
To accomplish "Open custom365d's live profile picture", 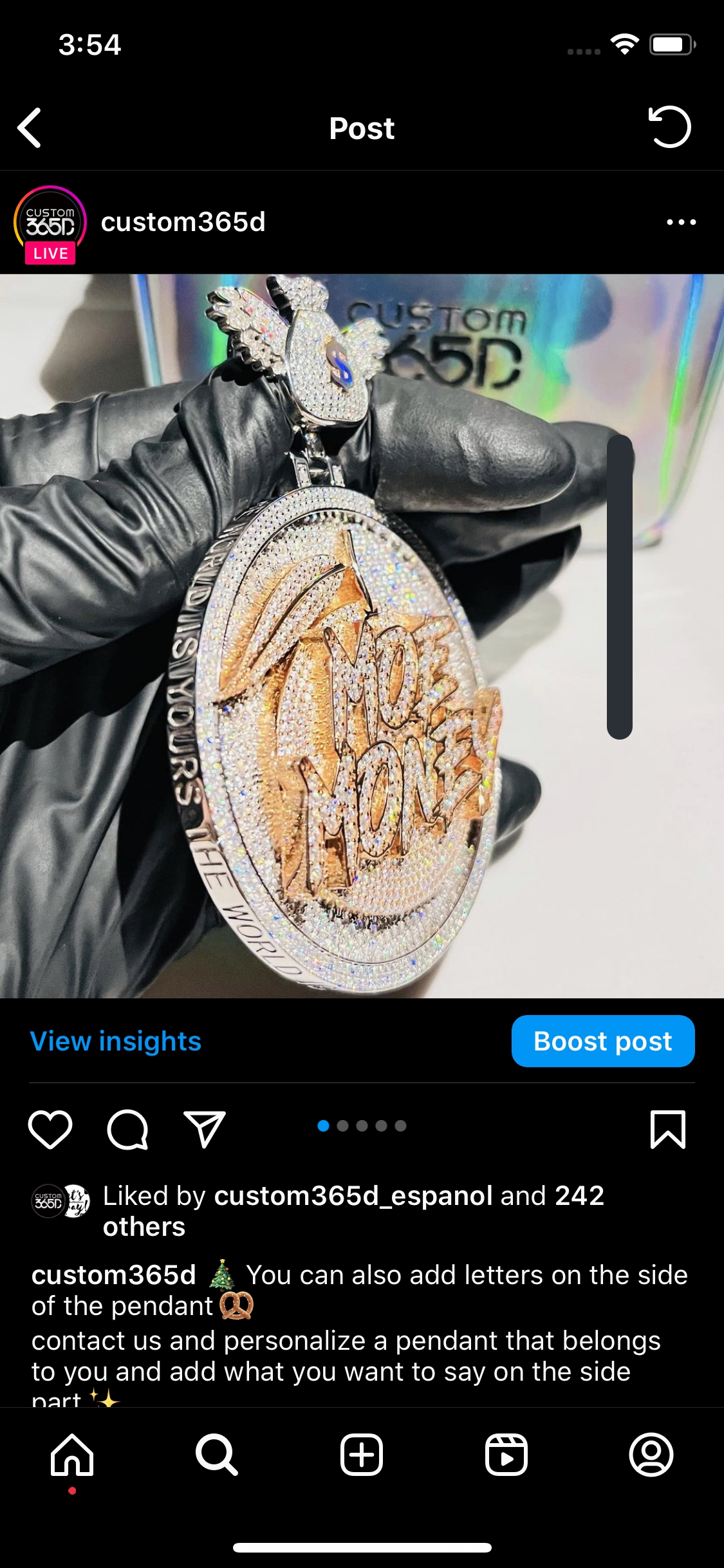I will 50,223.
